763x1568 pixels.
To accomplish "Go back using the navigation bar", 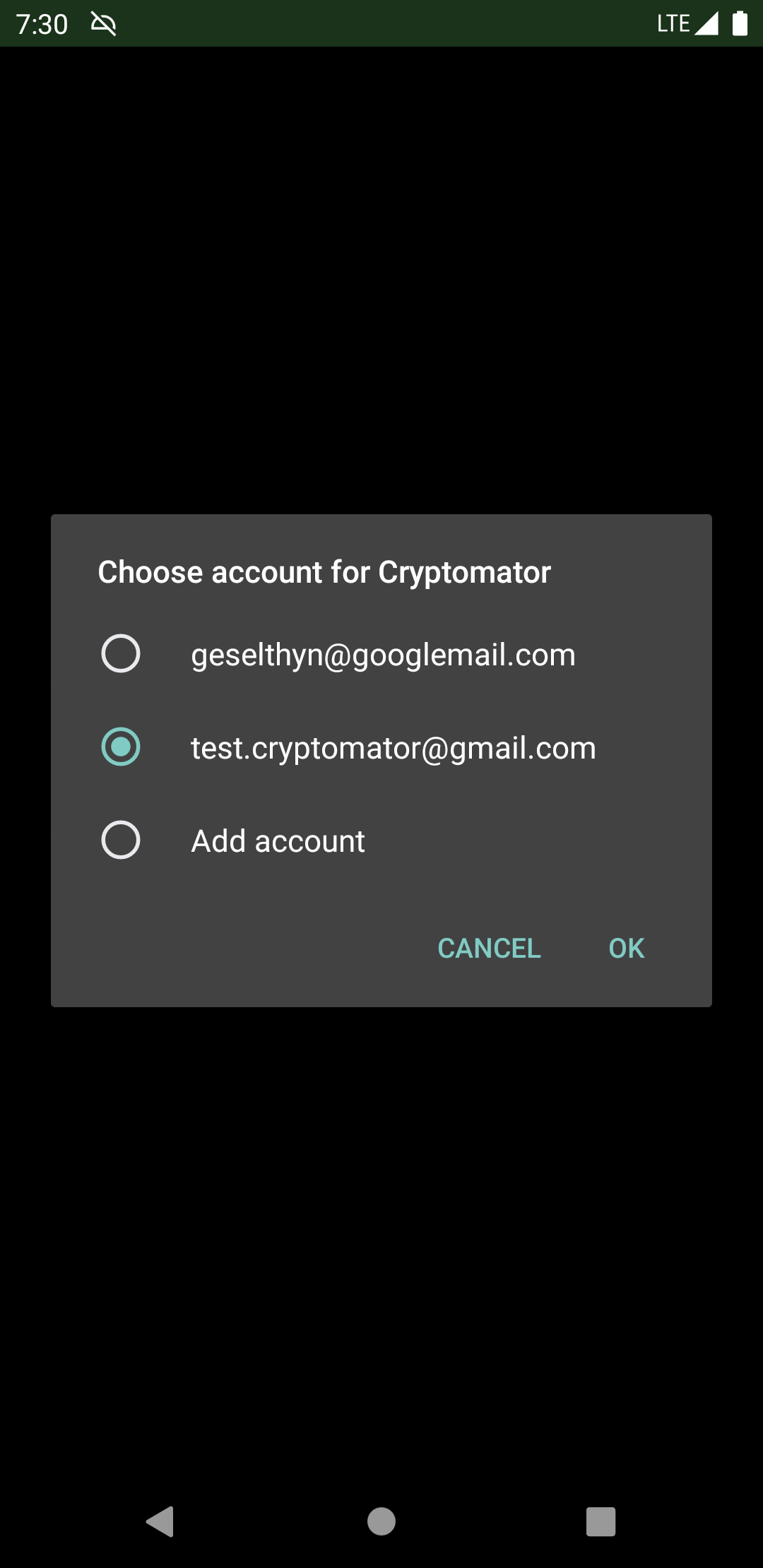I will 160,1521.
